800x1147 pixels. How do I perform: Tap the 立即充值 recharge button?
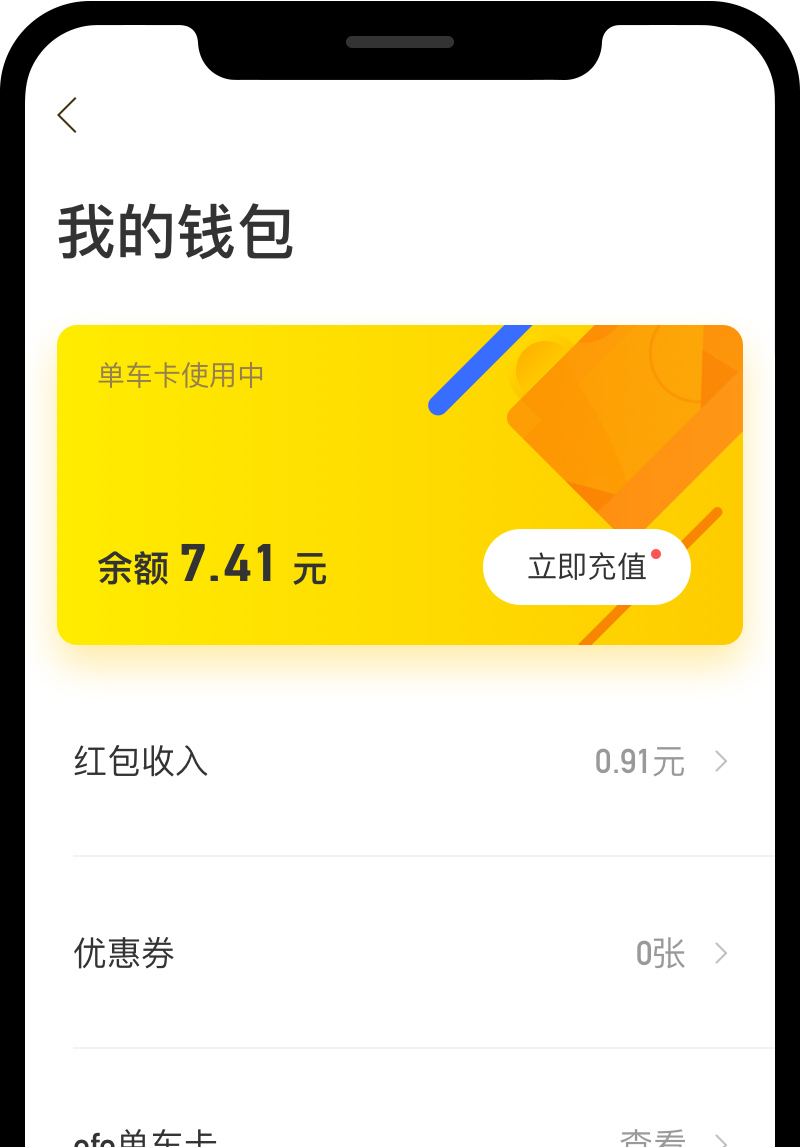pyautogui.click(x=587, y=567)
